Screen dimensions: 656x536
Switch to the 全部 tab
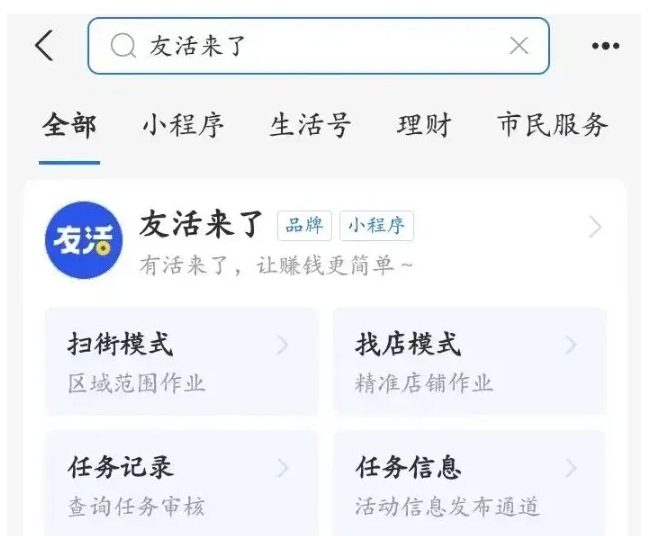click(69, 126)
